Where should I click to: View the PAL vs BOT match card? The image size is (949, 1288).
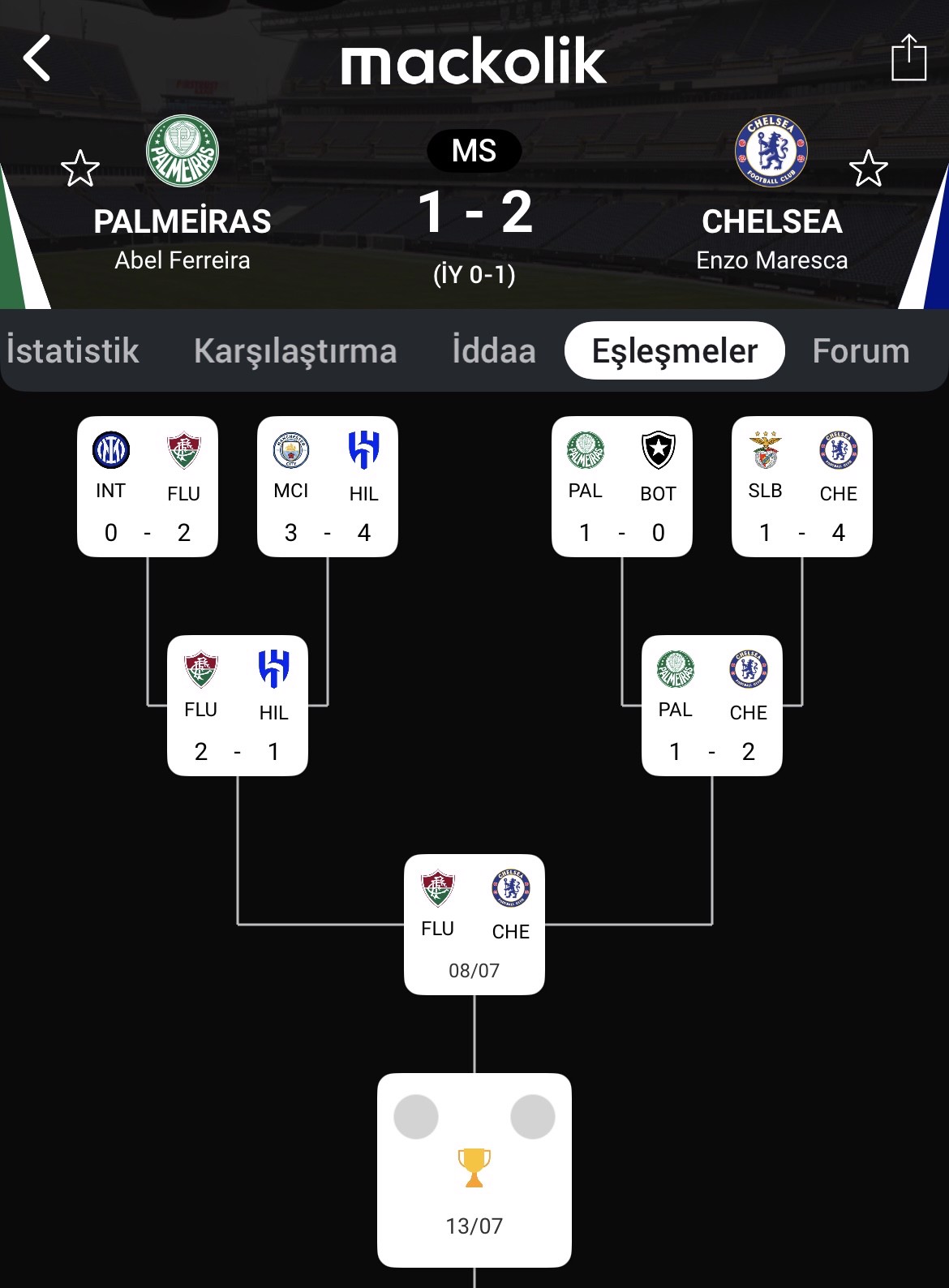click(x=622, y=487)
